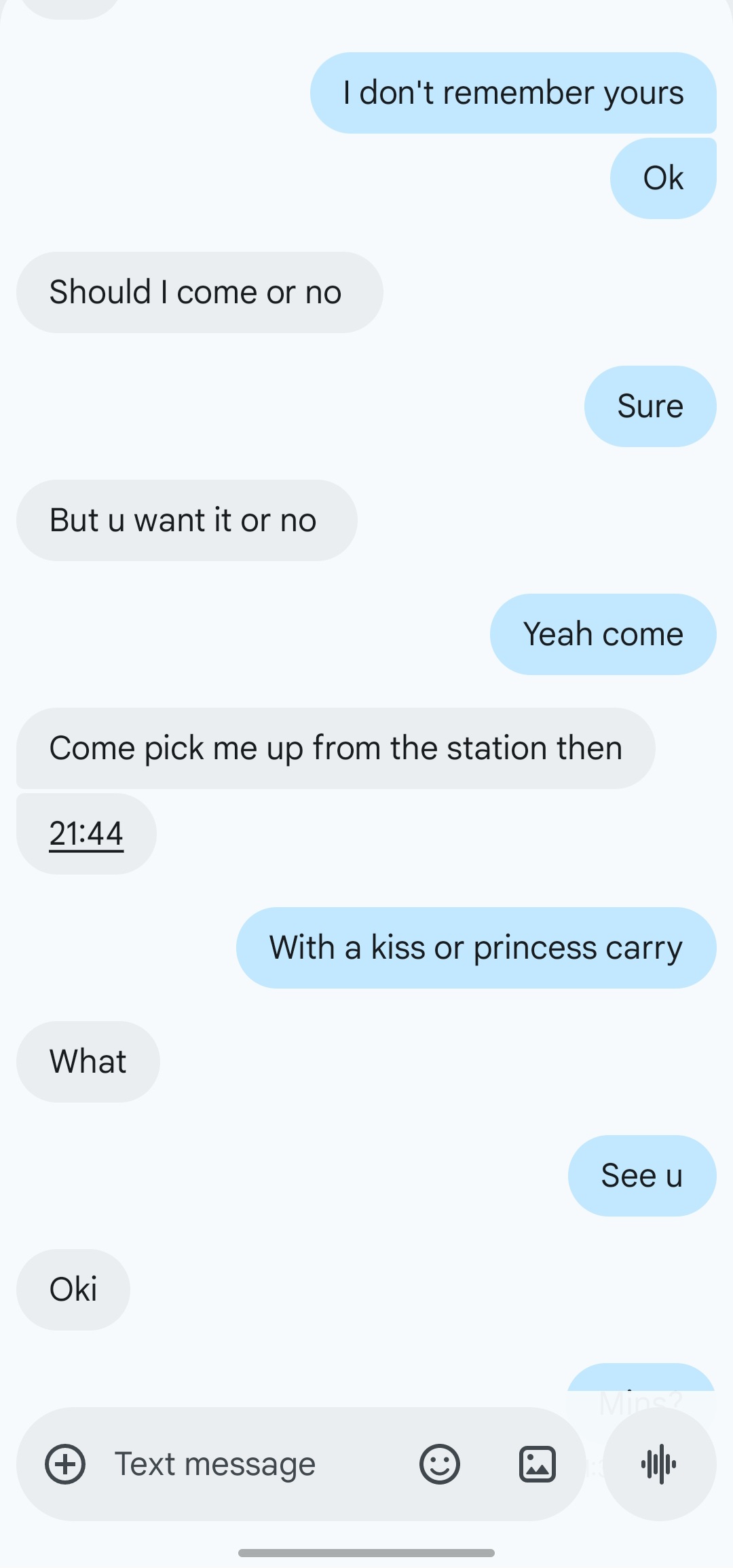Attach a photo from the gallery
The image size is (733, 1568).
(538, 1464)
